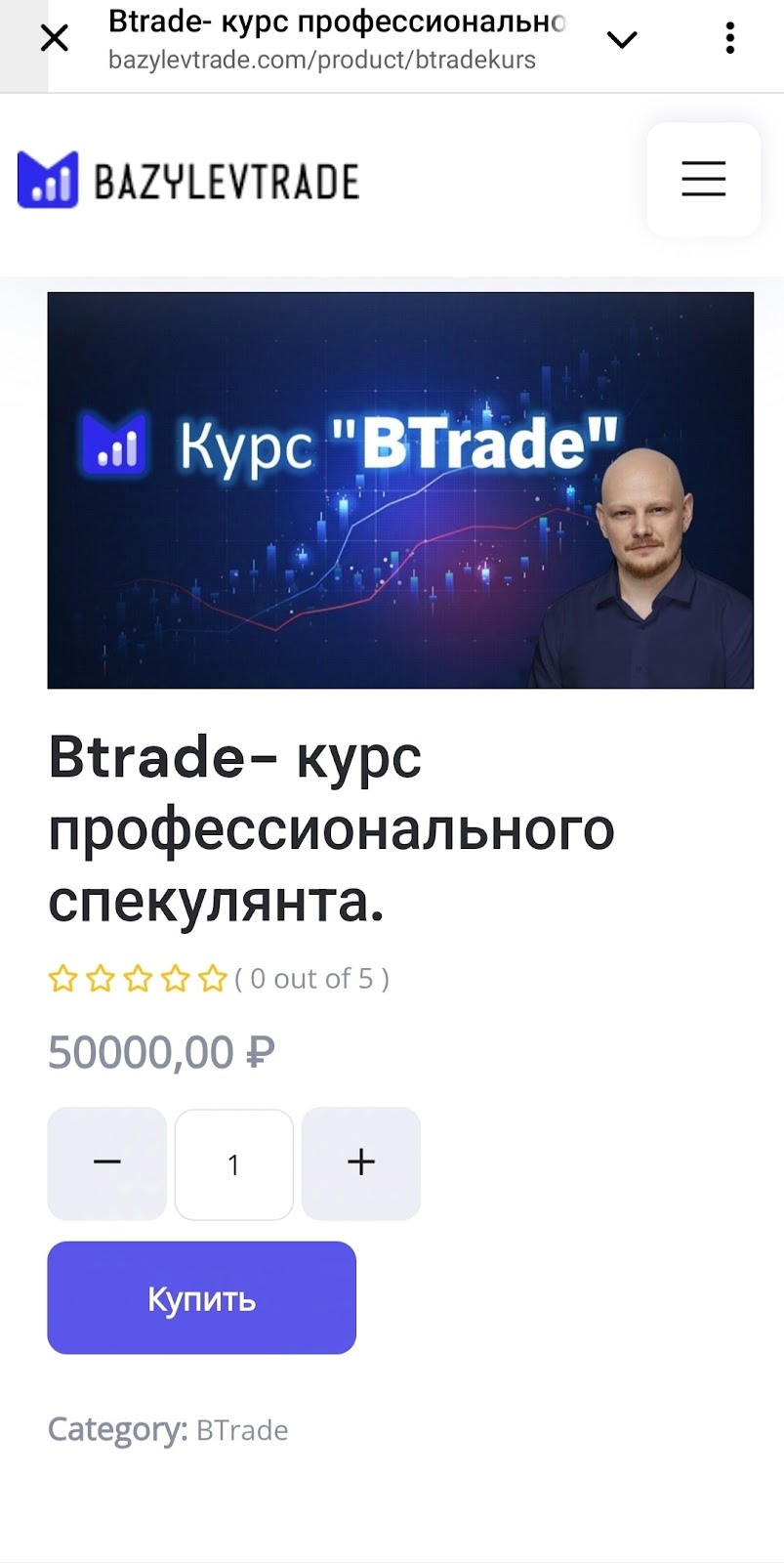Open the BTrade category link
The height and width of the screenshot is (1563, 784).
click(x=242, y=1430)
